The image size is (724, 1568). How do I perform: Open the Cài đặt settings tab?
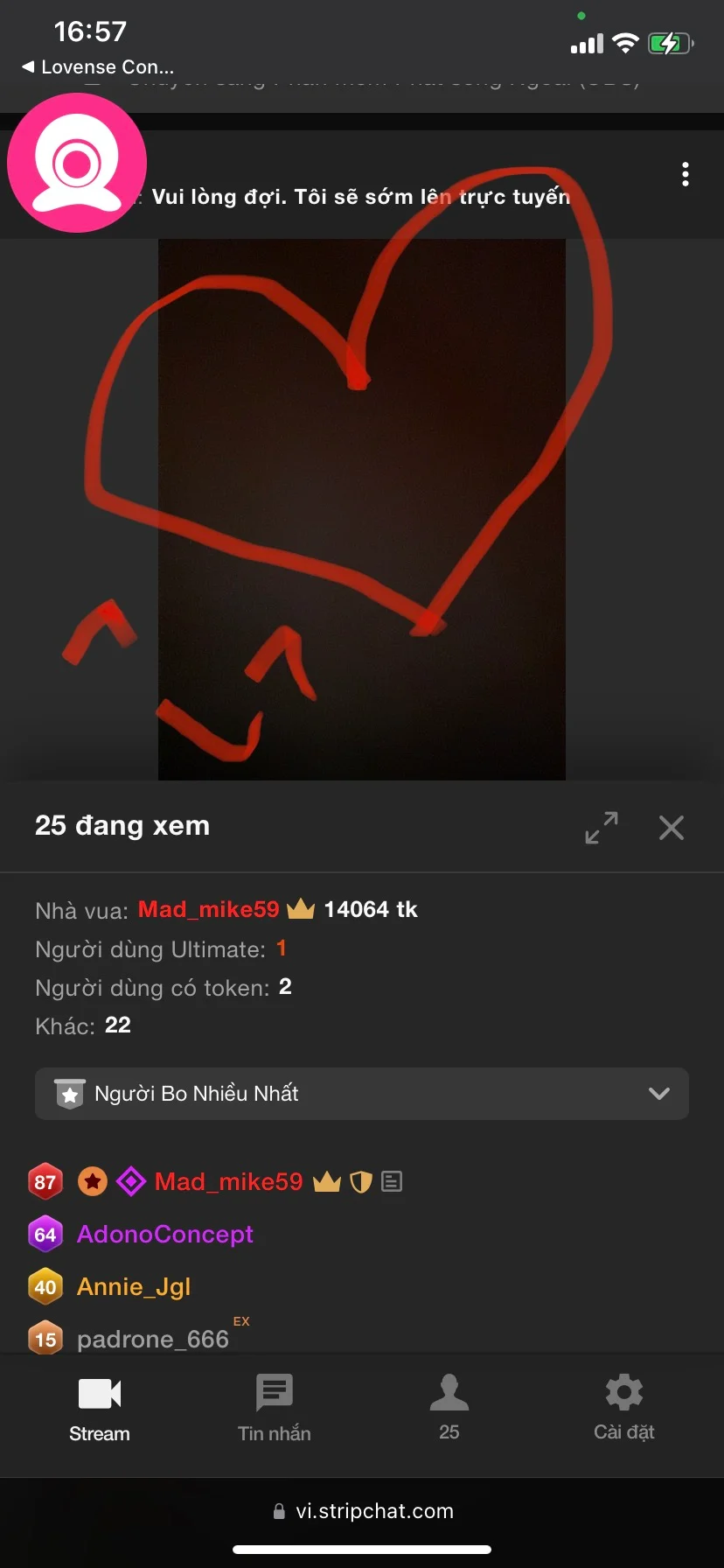tap(623, 1409)
